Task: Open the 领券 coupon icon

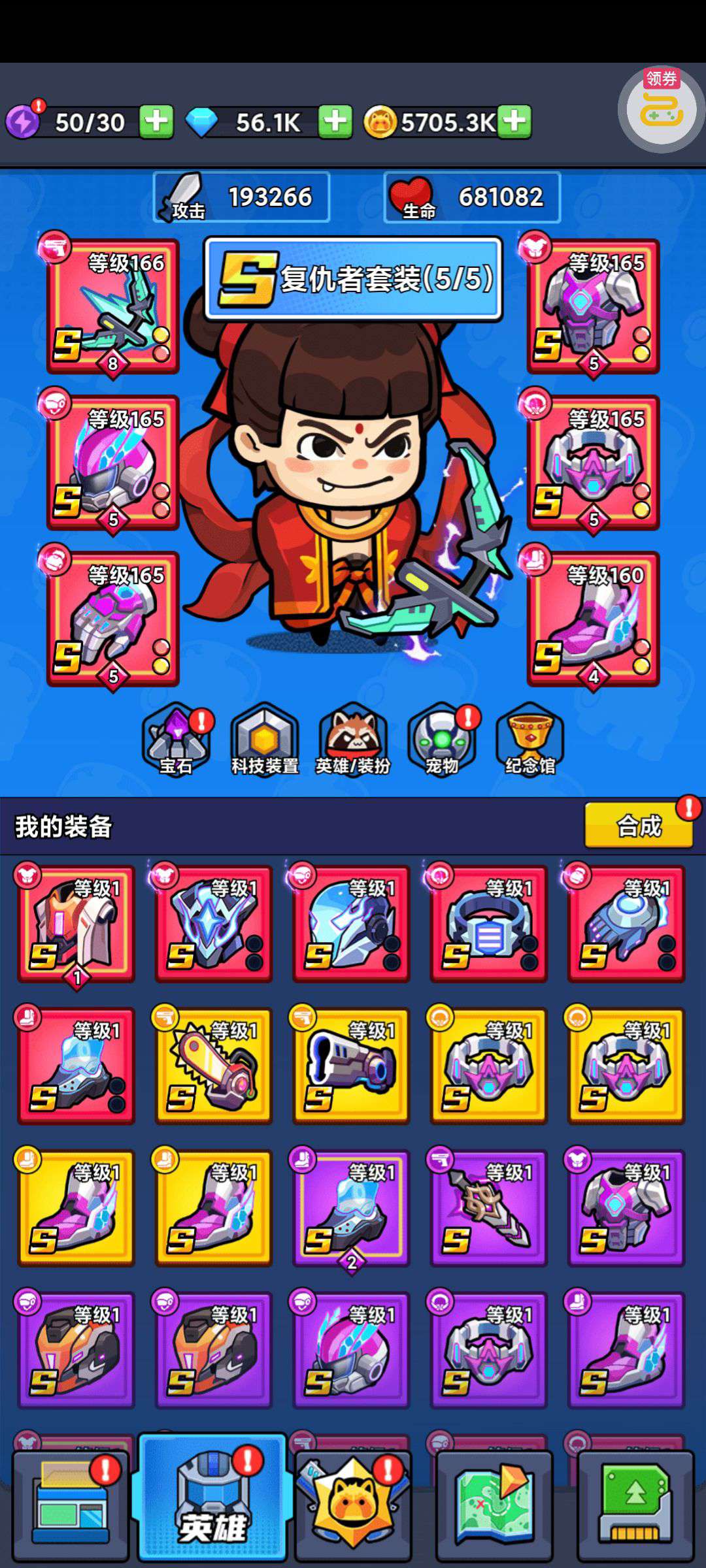Action: tap(661, 109)
